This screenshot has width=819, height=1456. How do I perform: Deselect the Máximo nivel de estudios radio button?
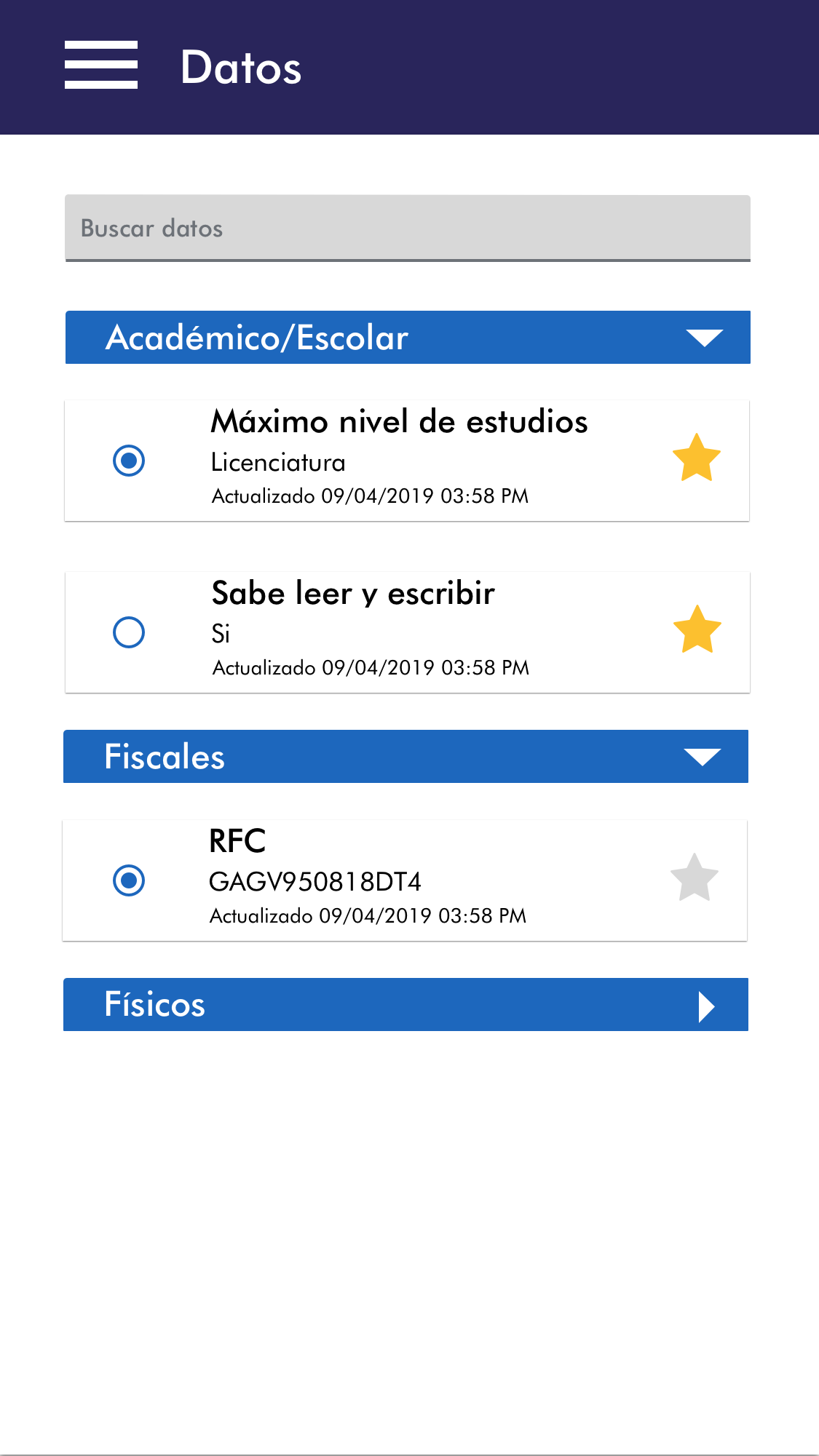(x=129, y=461)
